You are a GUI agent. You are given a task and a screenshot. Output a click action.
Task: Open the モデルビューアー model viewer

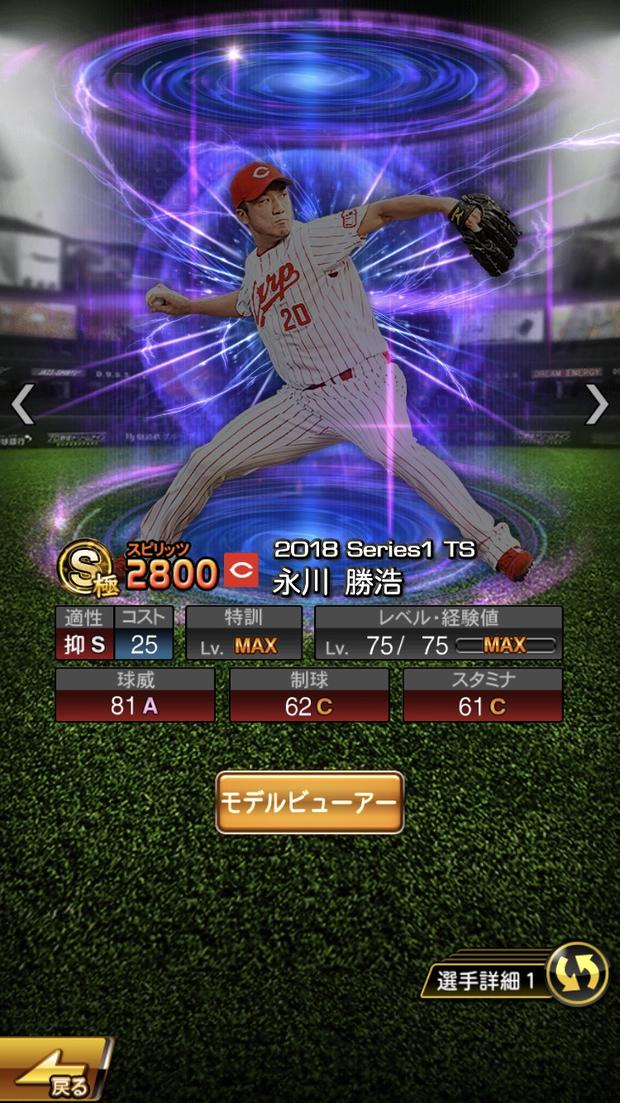click(x=309, y=802)
